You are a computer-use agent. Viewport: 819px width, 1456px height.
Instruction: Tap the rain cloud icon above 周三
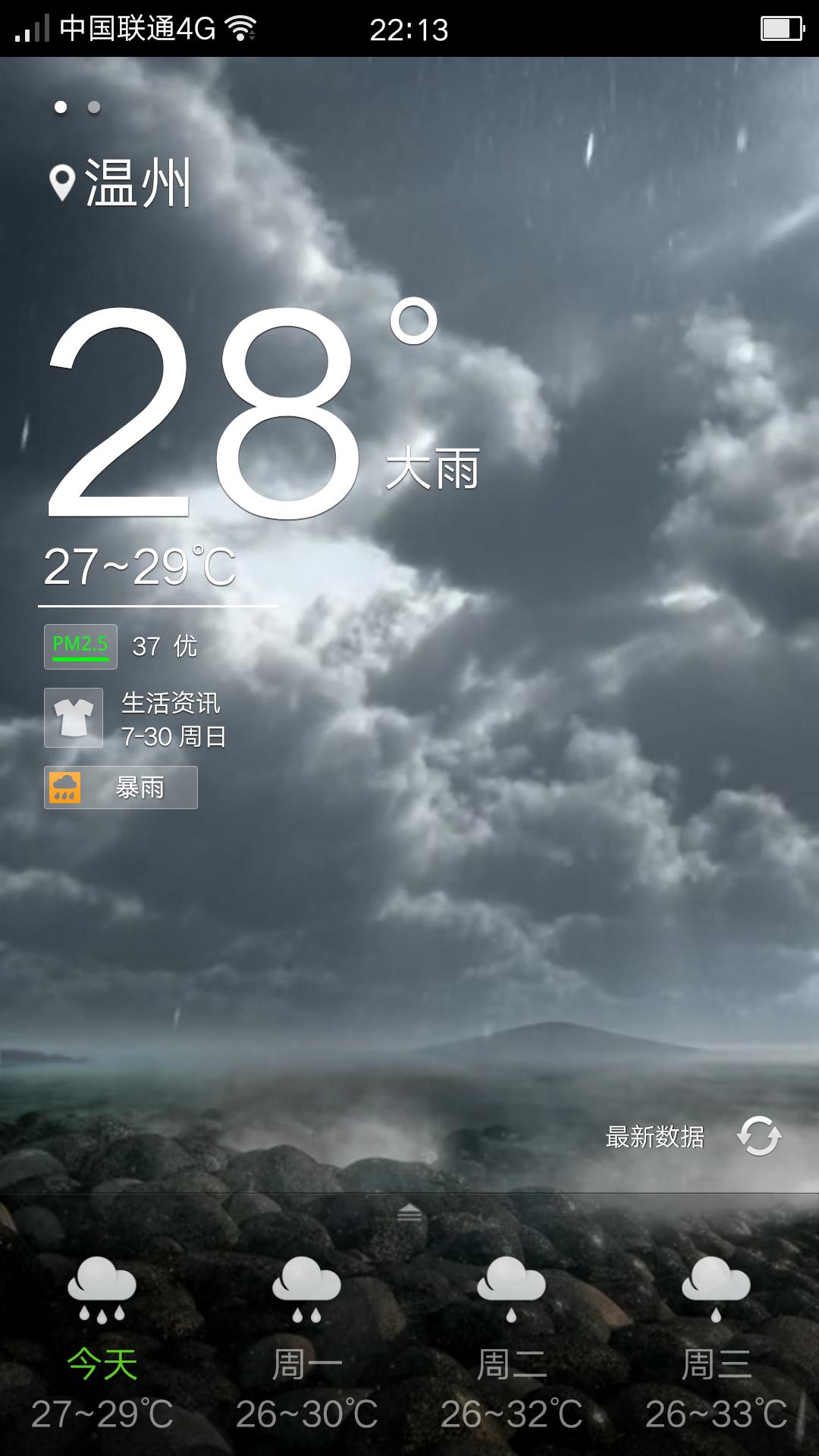713,1282
